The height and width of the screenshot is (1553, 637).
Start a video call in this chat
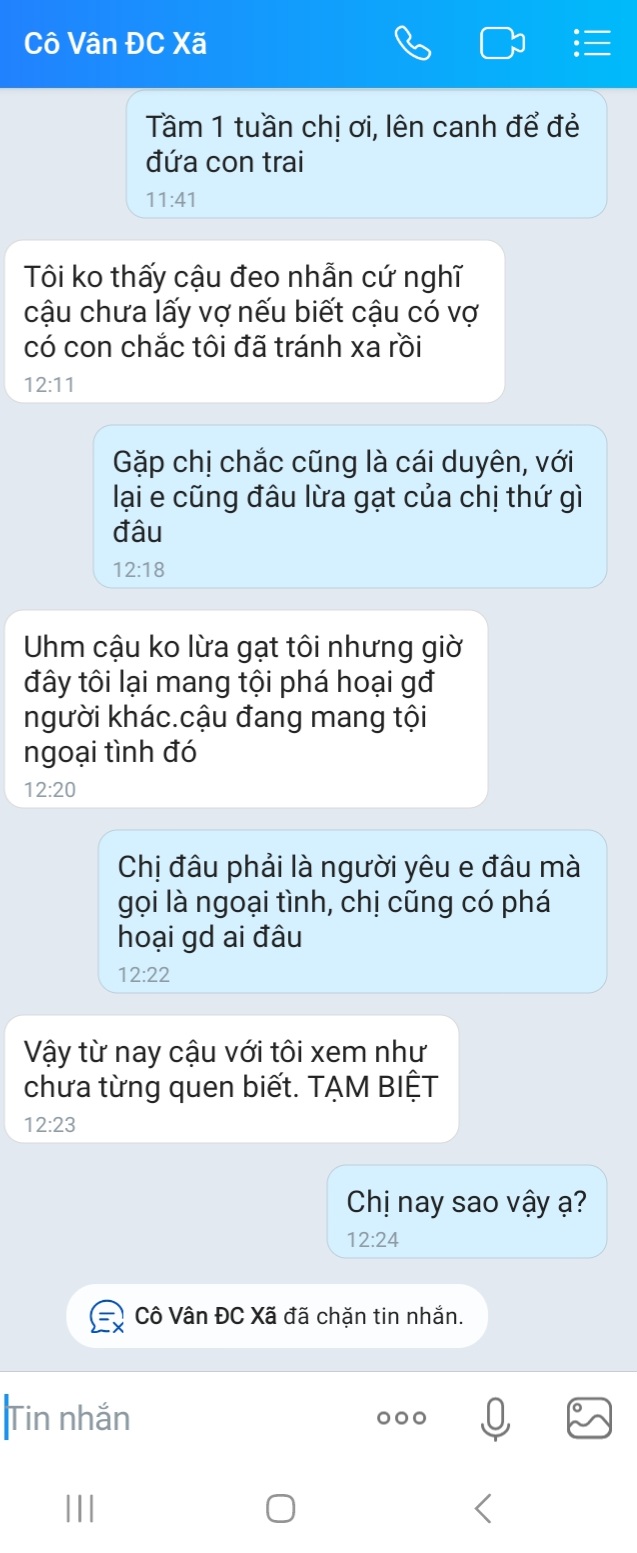point(501,45)
